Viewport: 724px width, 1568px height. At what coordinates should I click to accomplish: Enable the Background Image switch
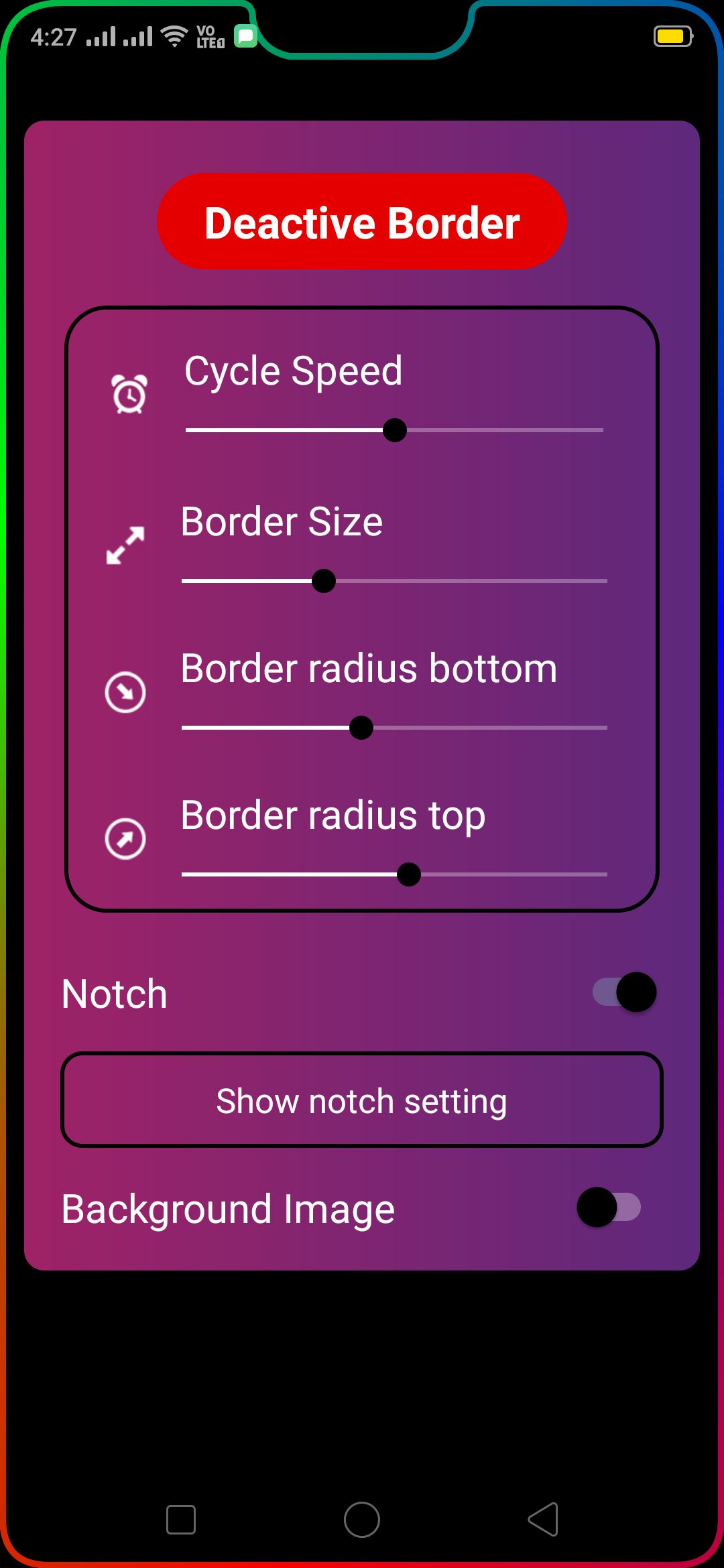(x=609, y=1207)
